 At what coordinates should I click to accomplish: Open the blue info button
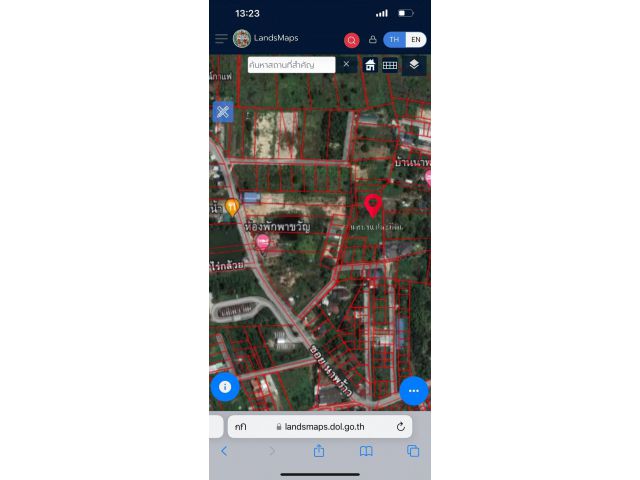[225, 386]
